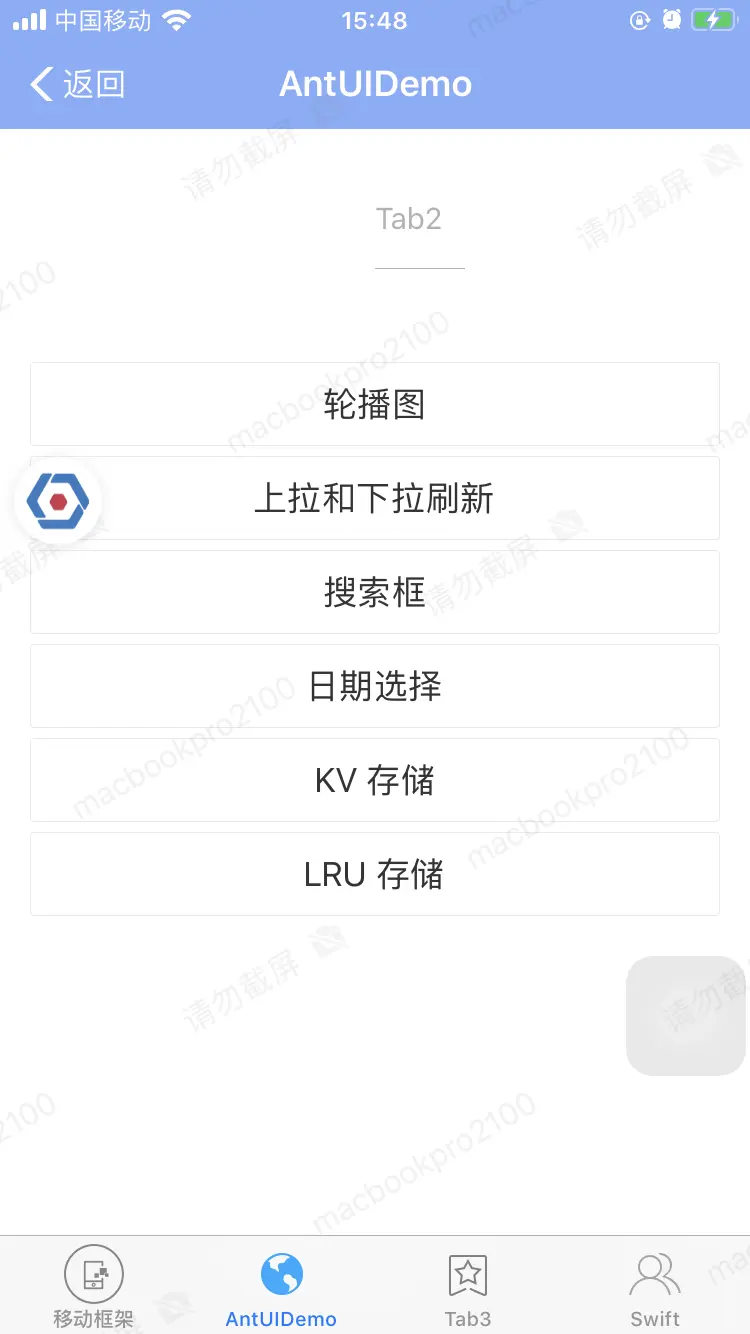Tap the floating hexagon debug icon
Screen dimensions: 750x1334
57,500
